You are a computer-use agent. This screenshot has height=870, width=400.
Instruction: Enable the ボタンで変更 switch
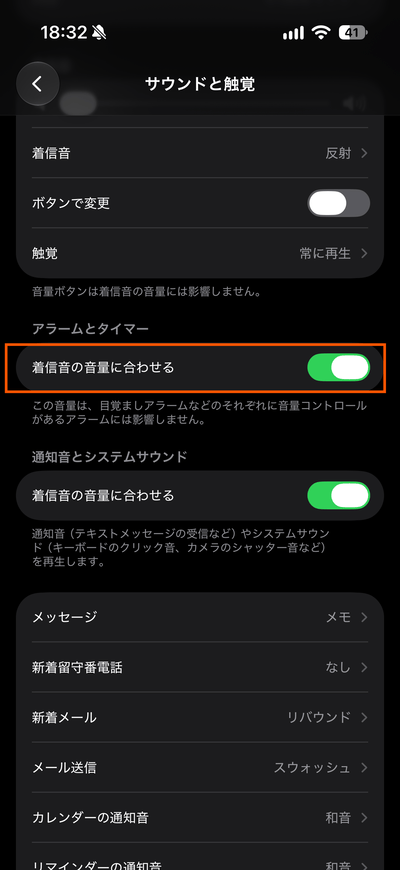point(338,203)
